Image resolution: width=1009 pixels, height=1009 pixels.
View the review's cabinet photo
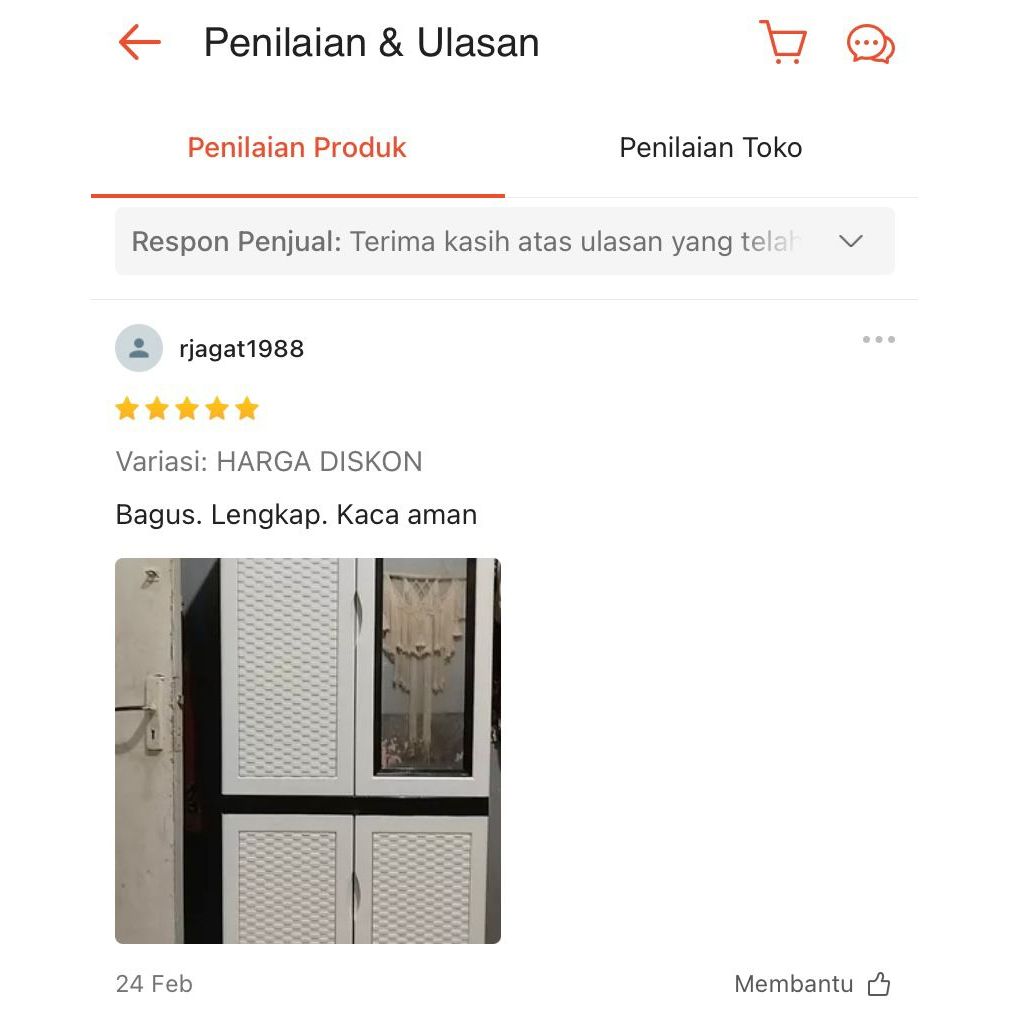pyautogui.click(x=307, y=750)
